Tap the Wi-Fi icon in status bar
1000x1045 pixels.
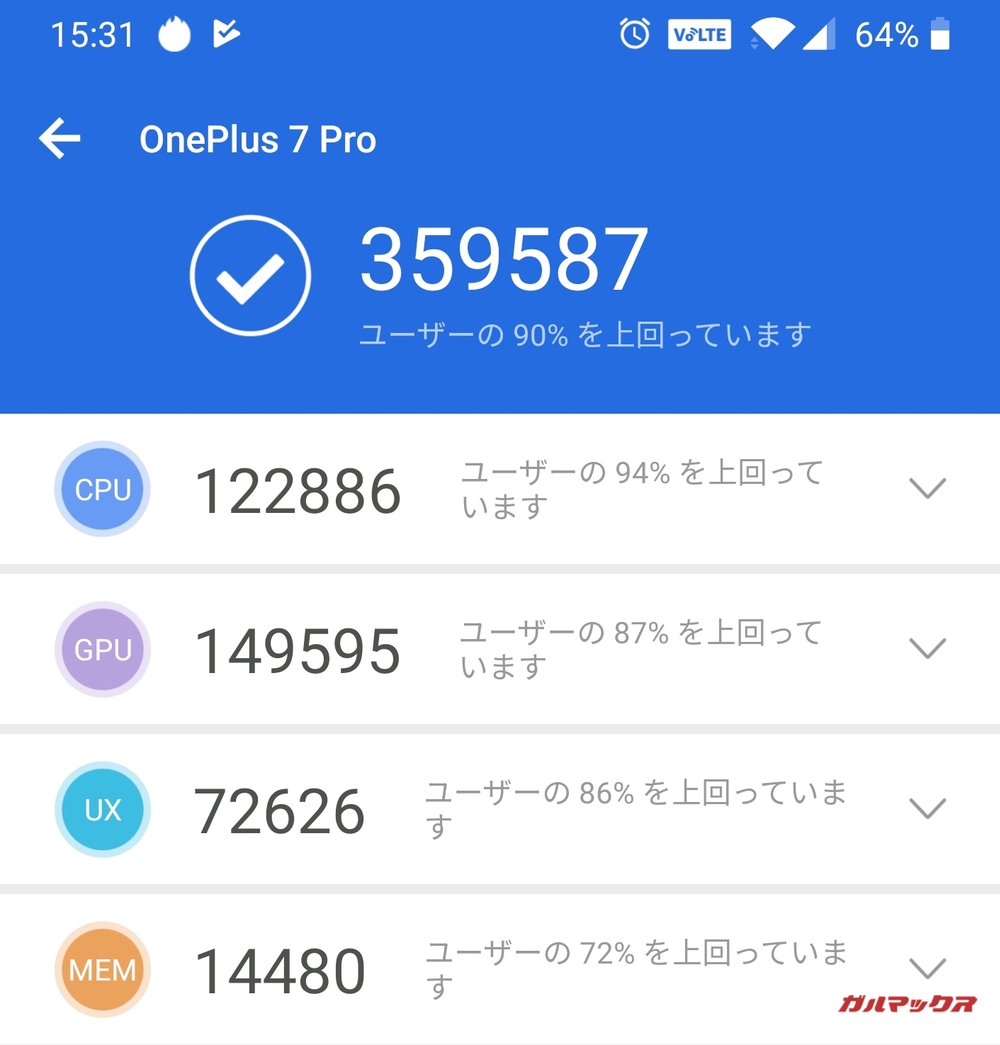772,33
